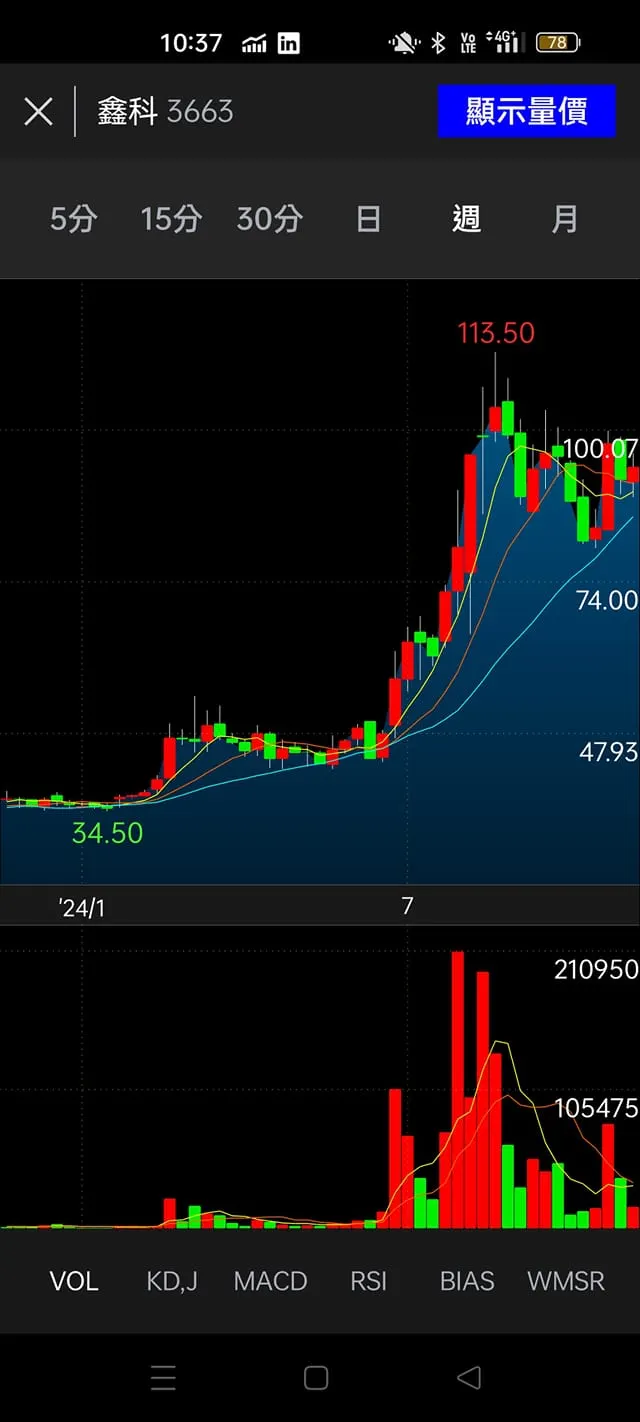The image size is (640, 1422).
Task: Return to the home screen
Action: (x=316, y=1377)
